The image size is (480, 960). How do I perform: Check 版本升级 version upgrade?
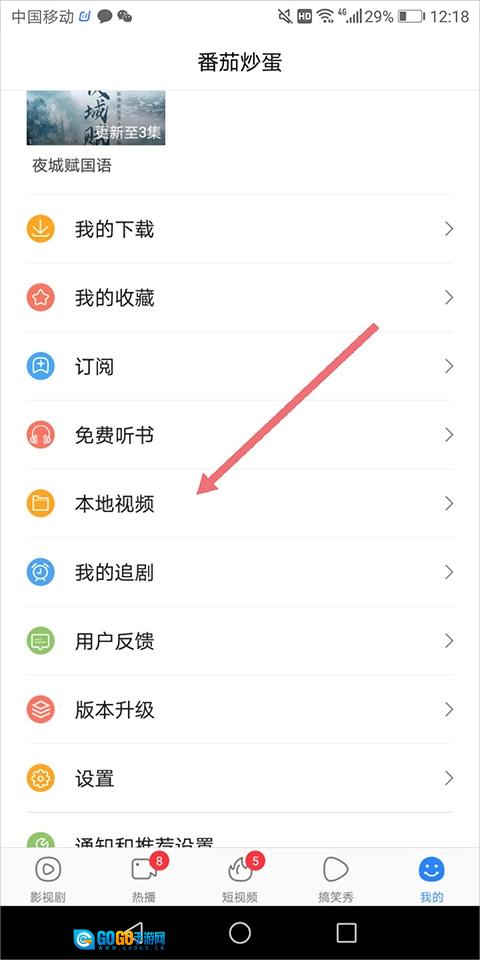click(x=240, y=710)
